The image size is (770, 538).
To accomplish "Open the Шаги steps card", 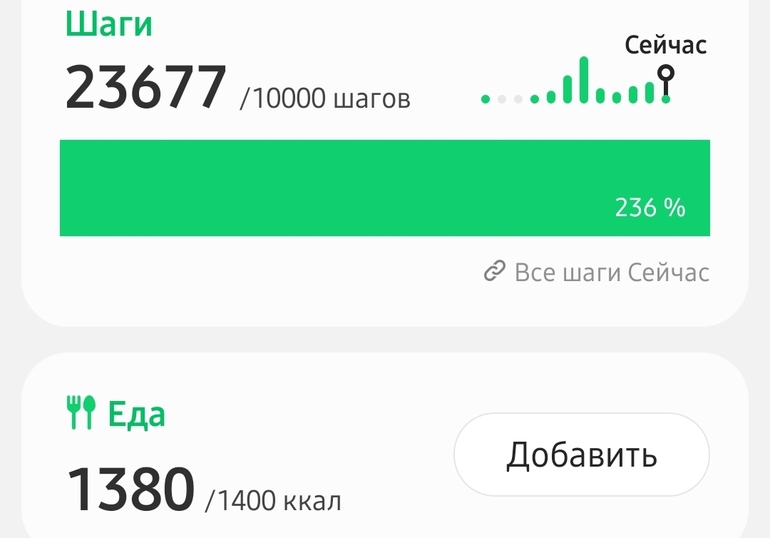I will pos(385,162).
